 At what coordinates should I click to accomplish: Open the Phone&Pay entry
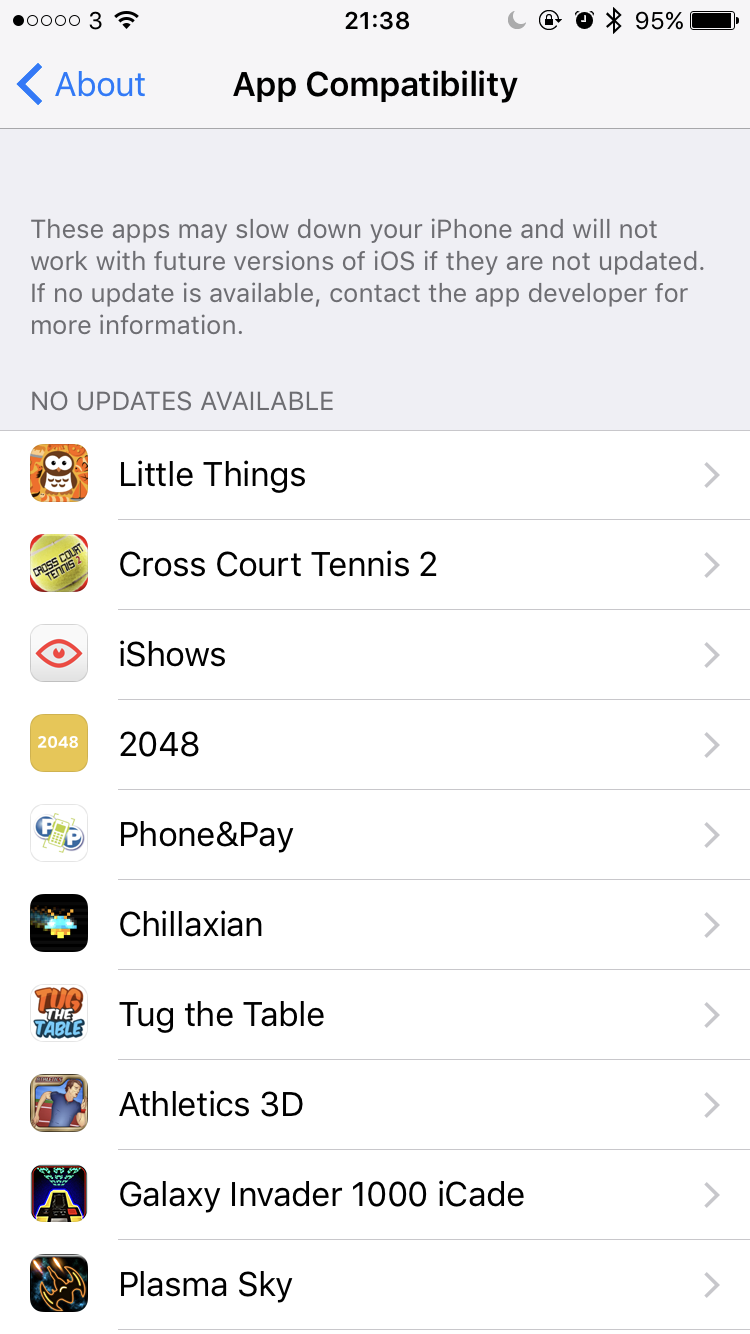click(375, 835)
